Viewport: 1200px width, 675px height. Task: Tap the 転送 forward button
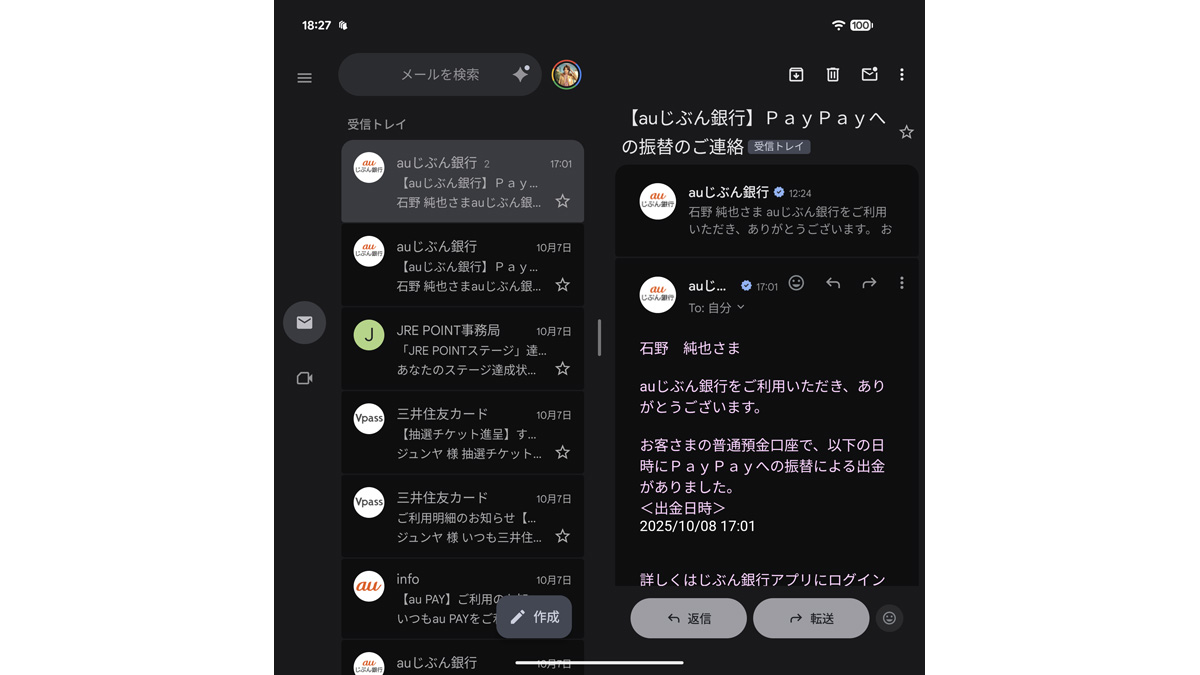pos(810,619)
